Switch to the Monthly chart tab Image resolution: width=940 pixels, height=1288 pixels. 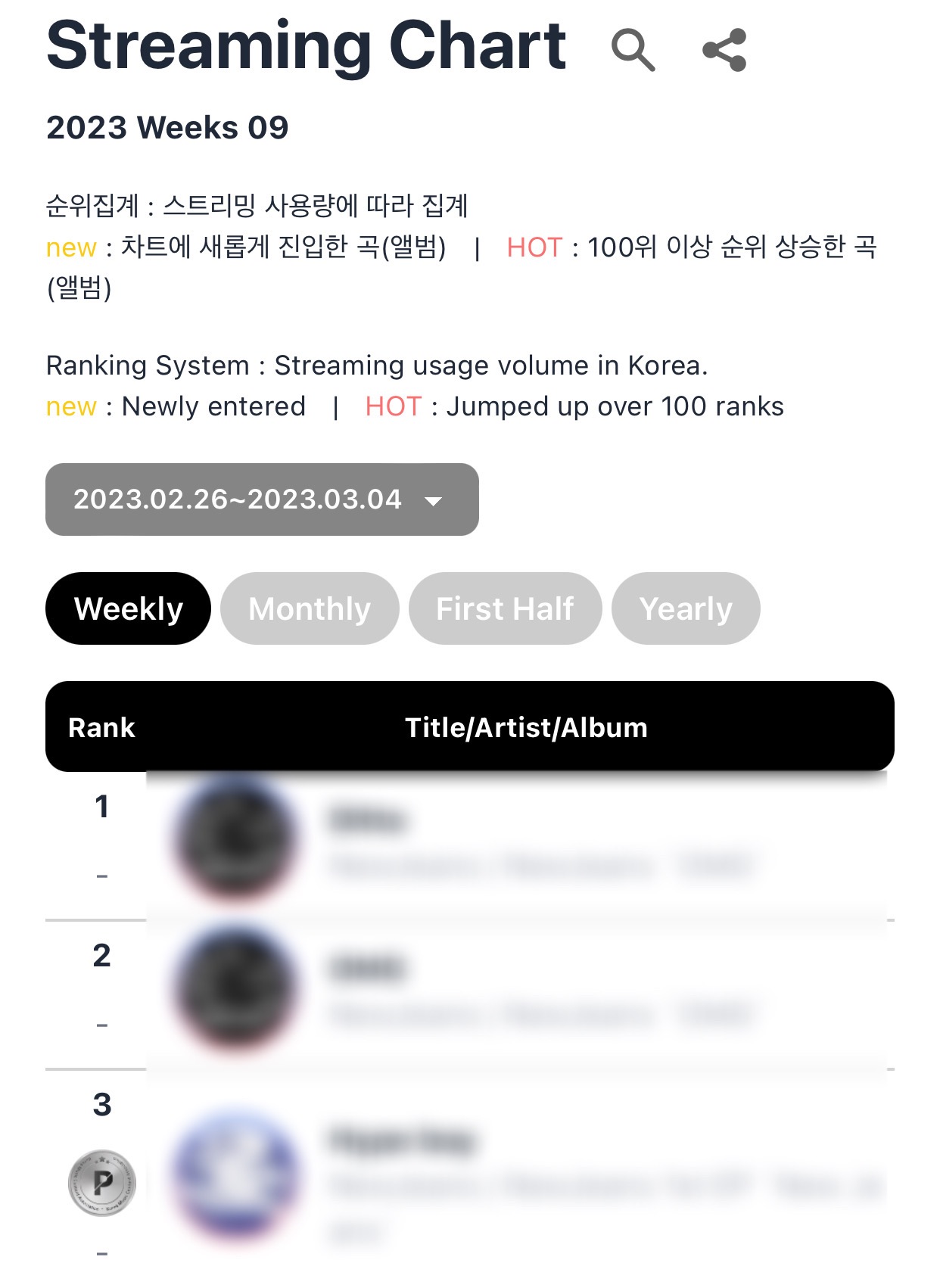310,608
